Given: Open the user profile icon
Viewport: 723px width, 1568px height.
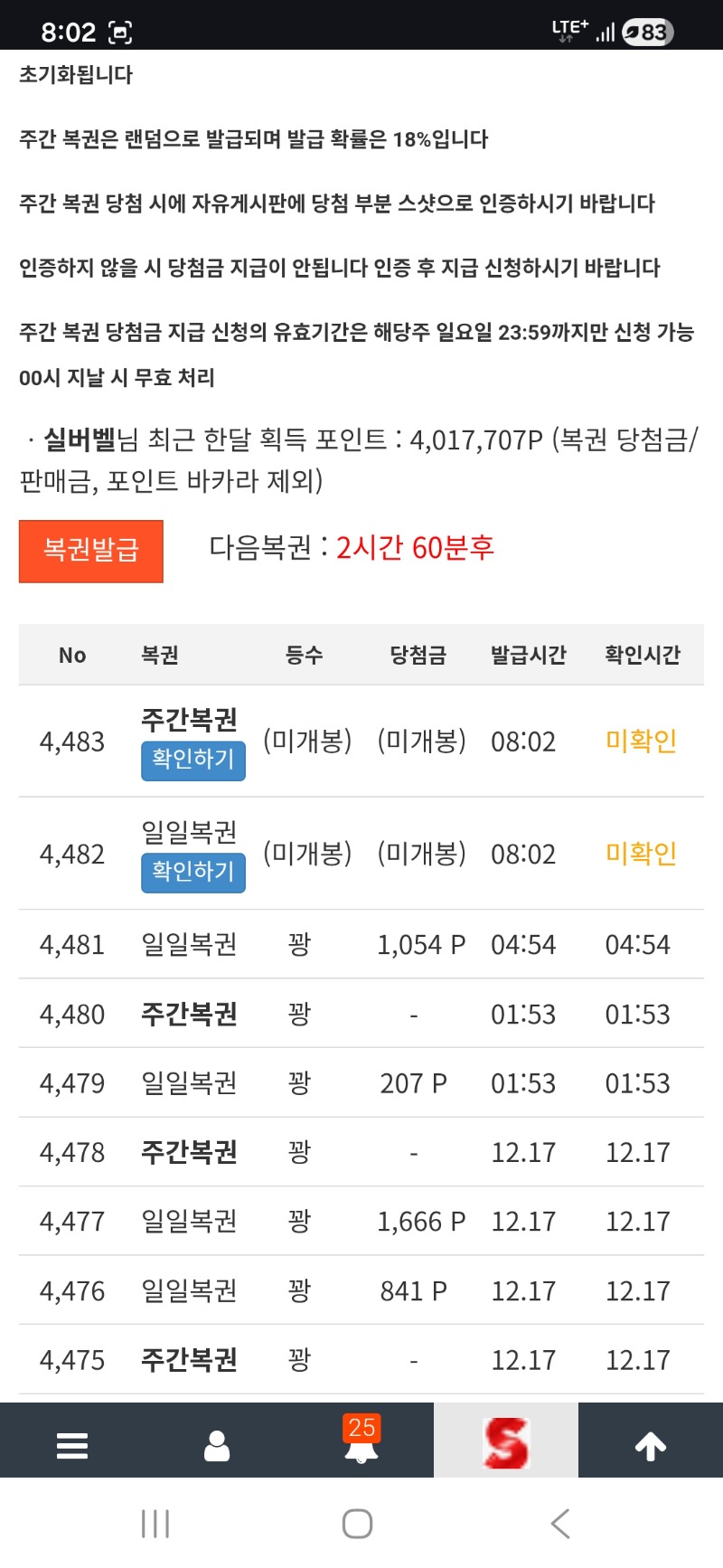Looking at the screenshot, I should (x=217, y=1445).
